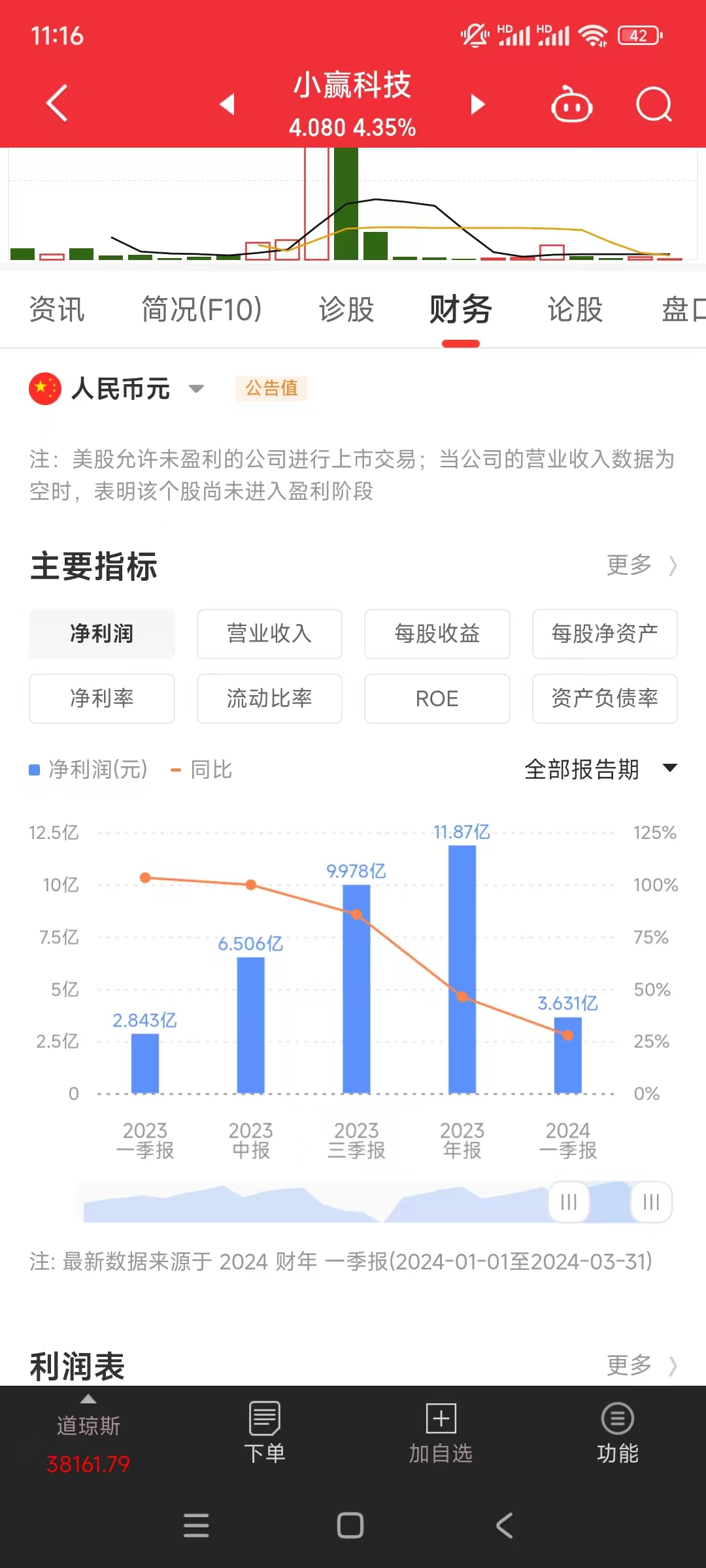This screenshot has width=706, height=1568.
Task: Select the 净利率 indicator chip
Action: (102, 698)
